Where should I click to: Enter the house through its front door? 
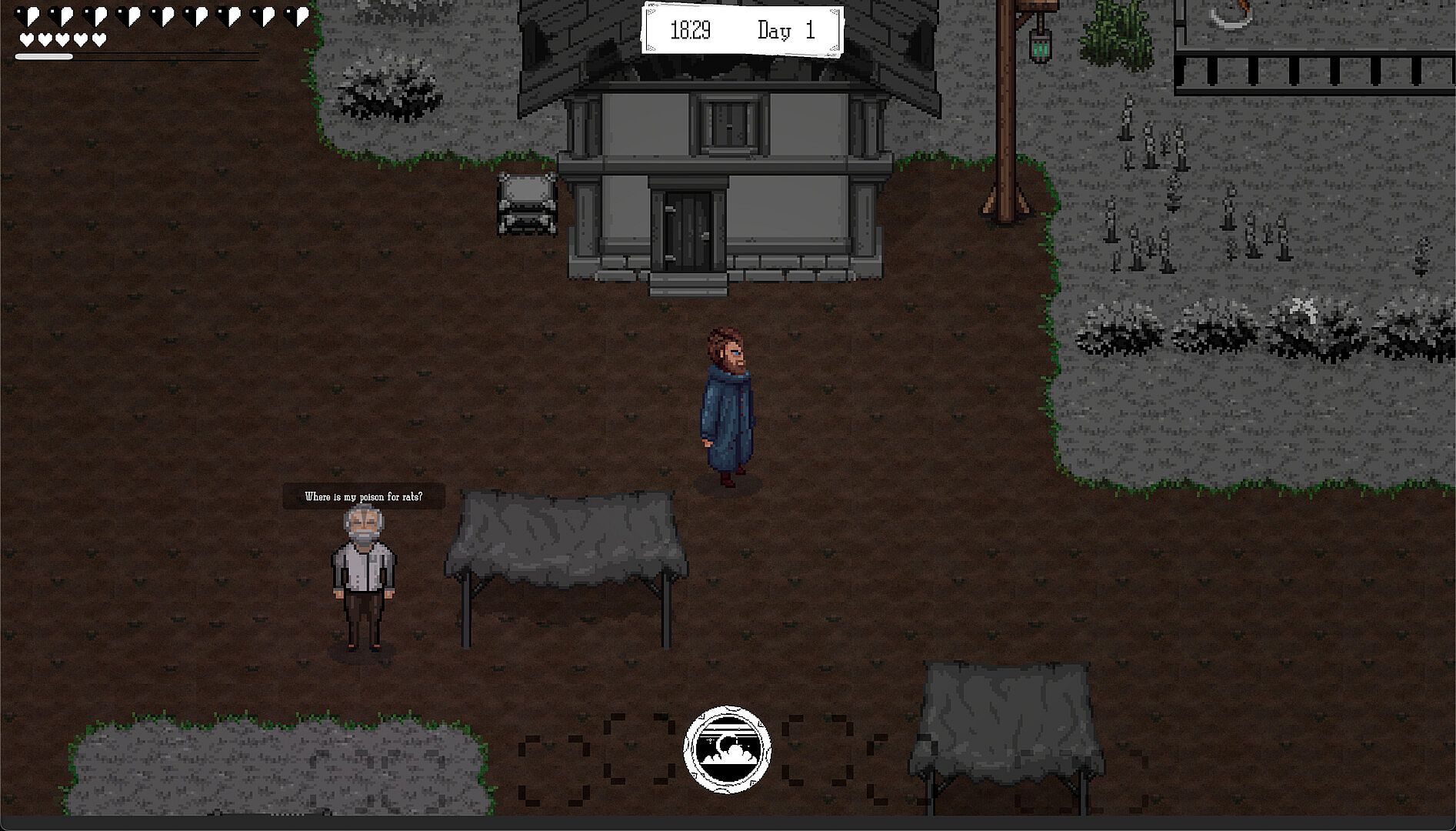coord(687,230)
